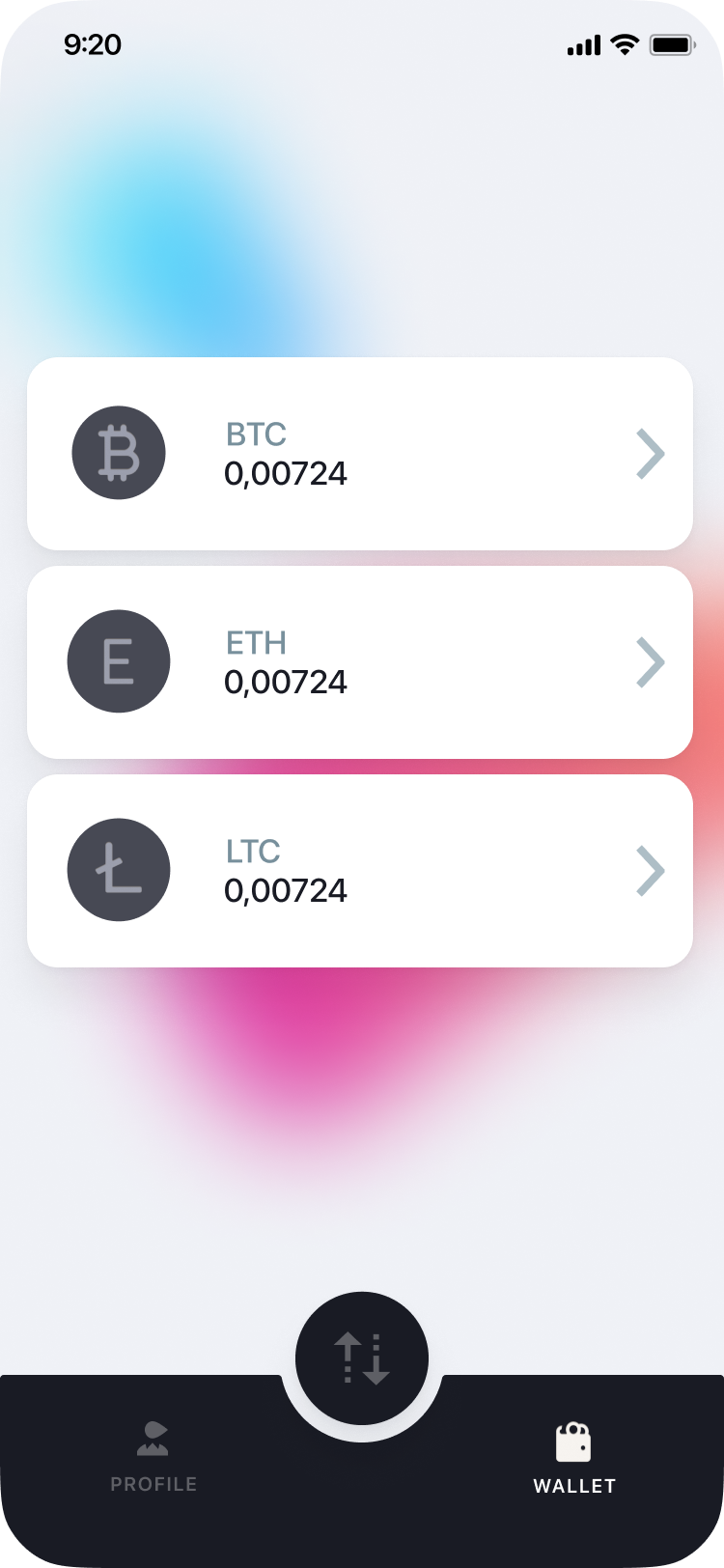The image size is (724, 1568).
Task: Tap the central exchange arrows button
Action: tap(362, 1358)
